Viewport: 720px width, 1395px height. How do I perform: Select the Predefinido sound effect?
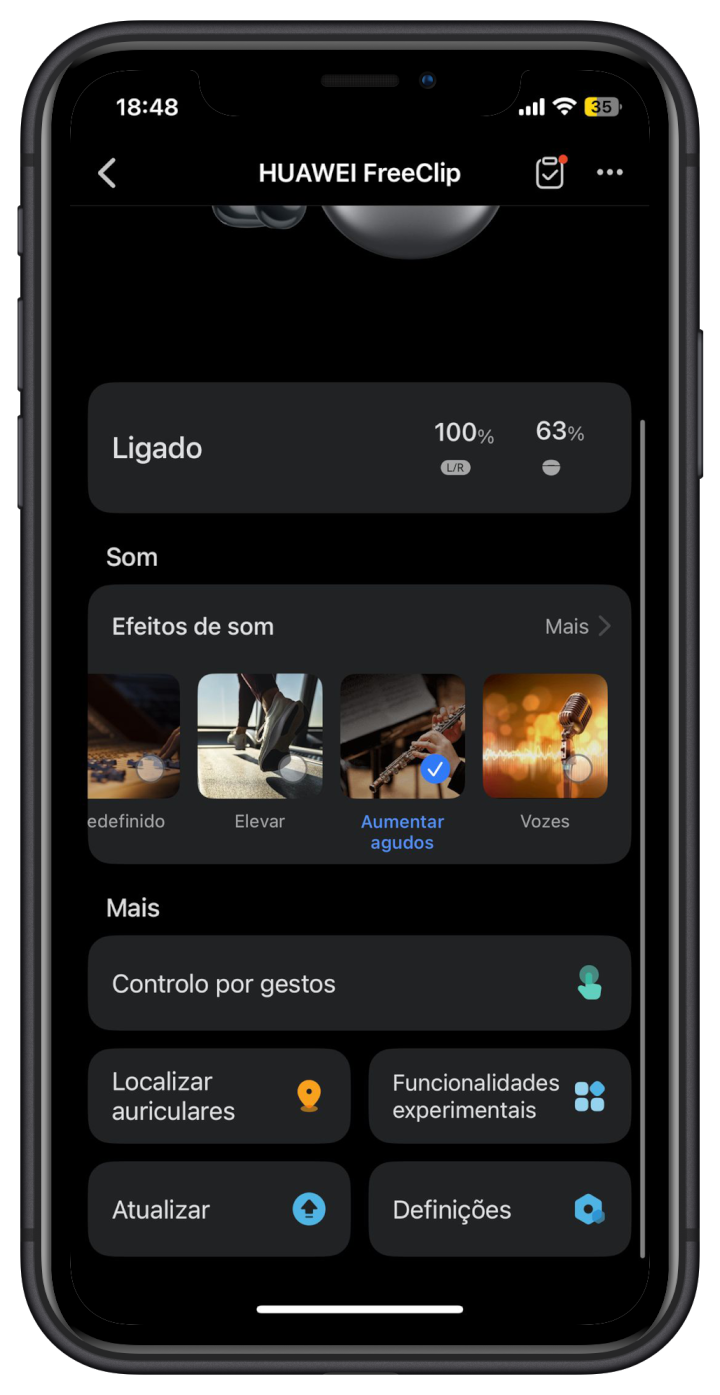click(135, 737)
